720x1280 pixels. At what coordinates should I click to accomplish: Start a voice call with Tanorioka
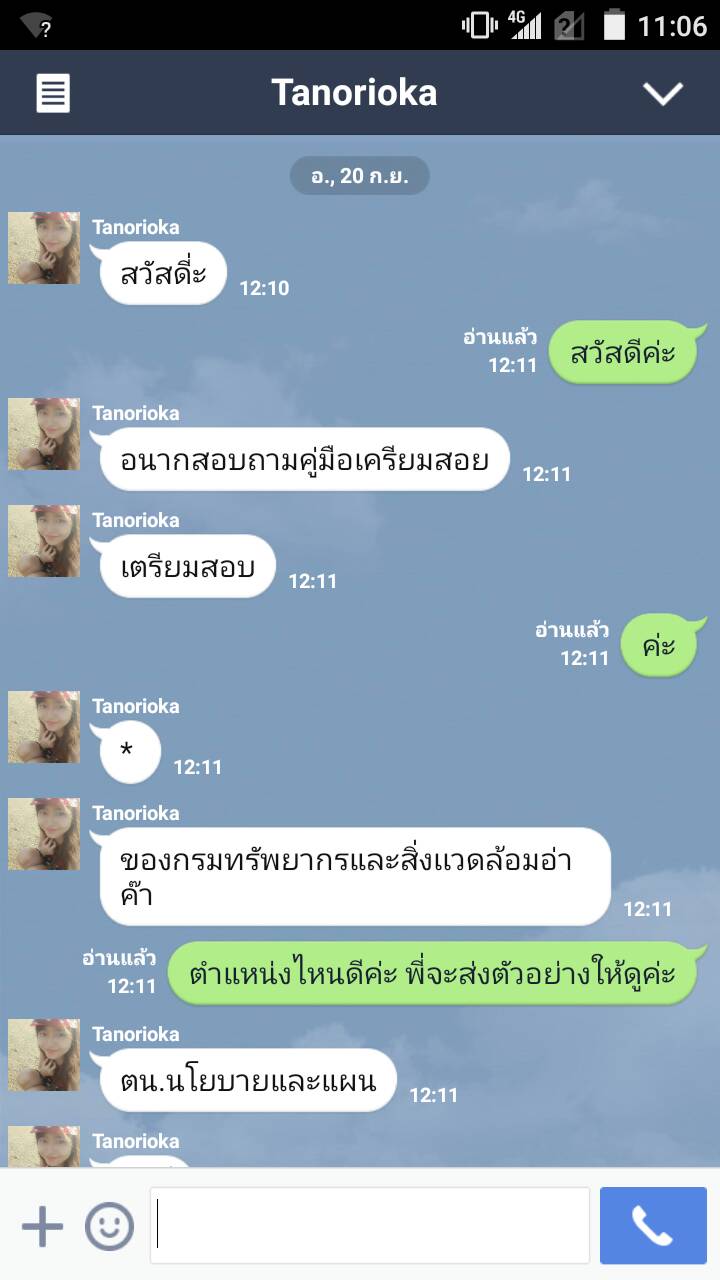tap(653, 1226)
